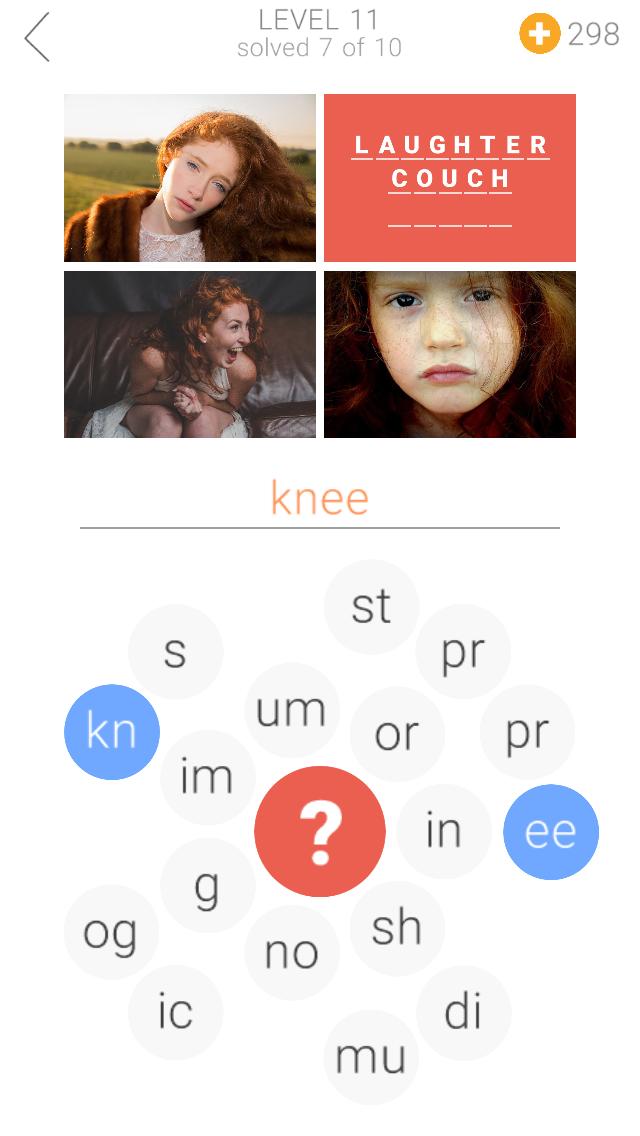640x1136 pixels.
Task: Enlarge the photo of the laughing woman
Action: pos(190,354)
